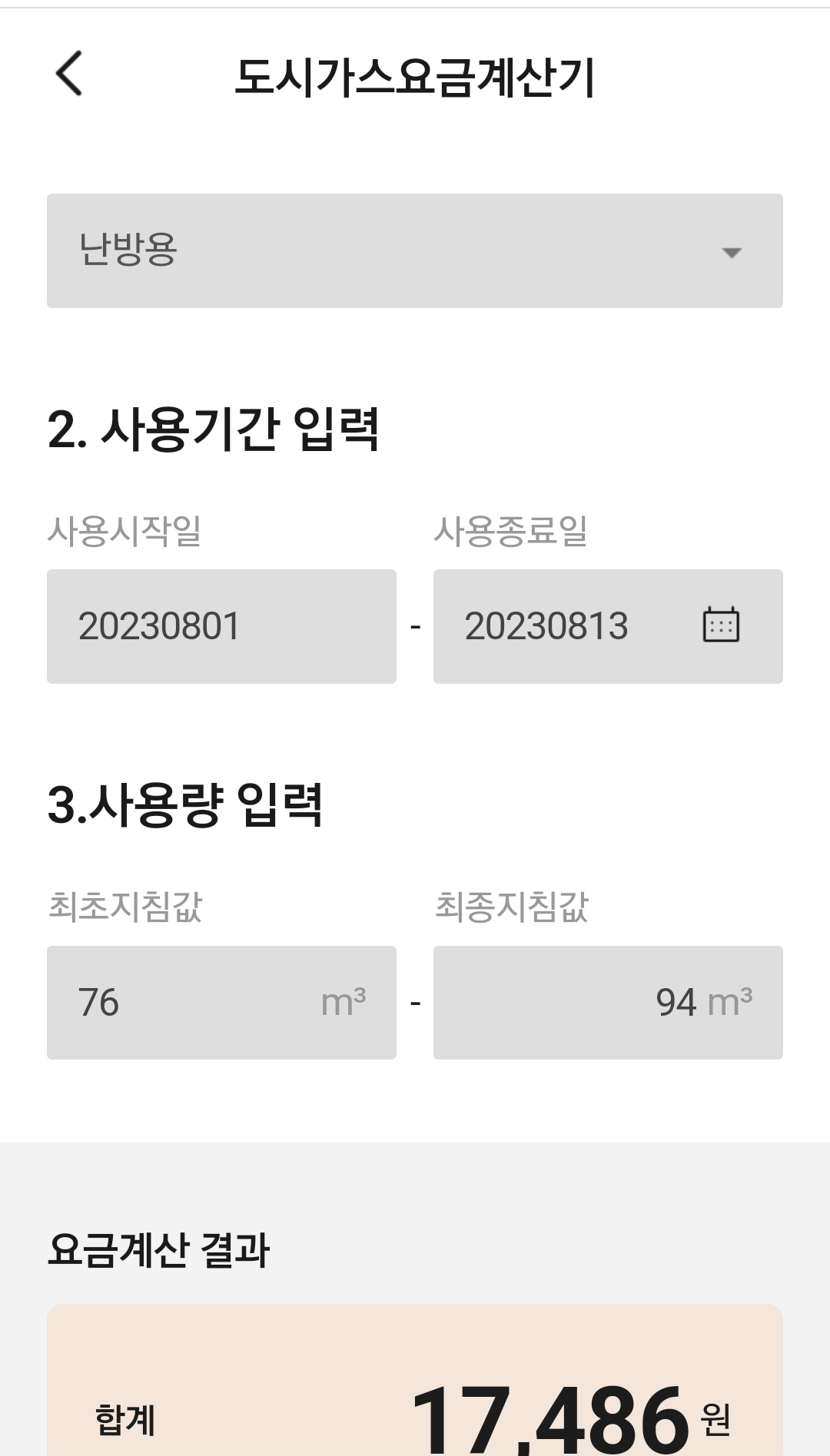Edit the 사용종료일 field showing 20230813

pyautogui.click(x=561, y=626)
